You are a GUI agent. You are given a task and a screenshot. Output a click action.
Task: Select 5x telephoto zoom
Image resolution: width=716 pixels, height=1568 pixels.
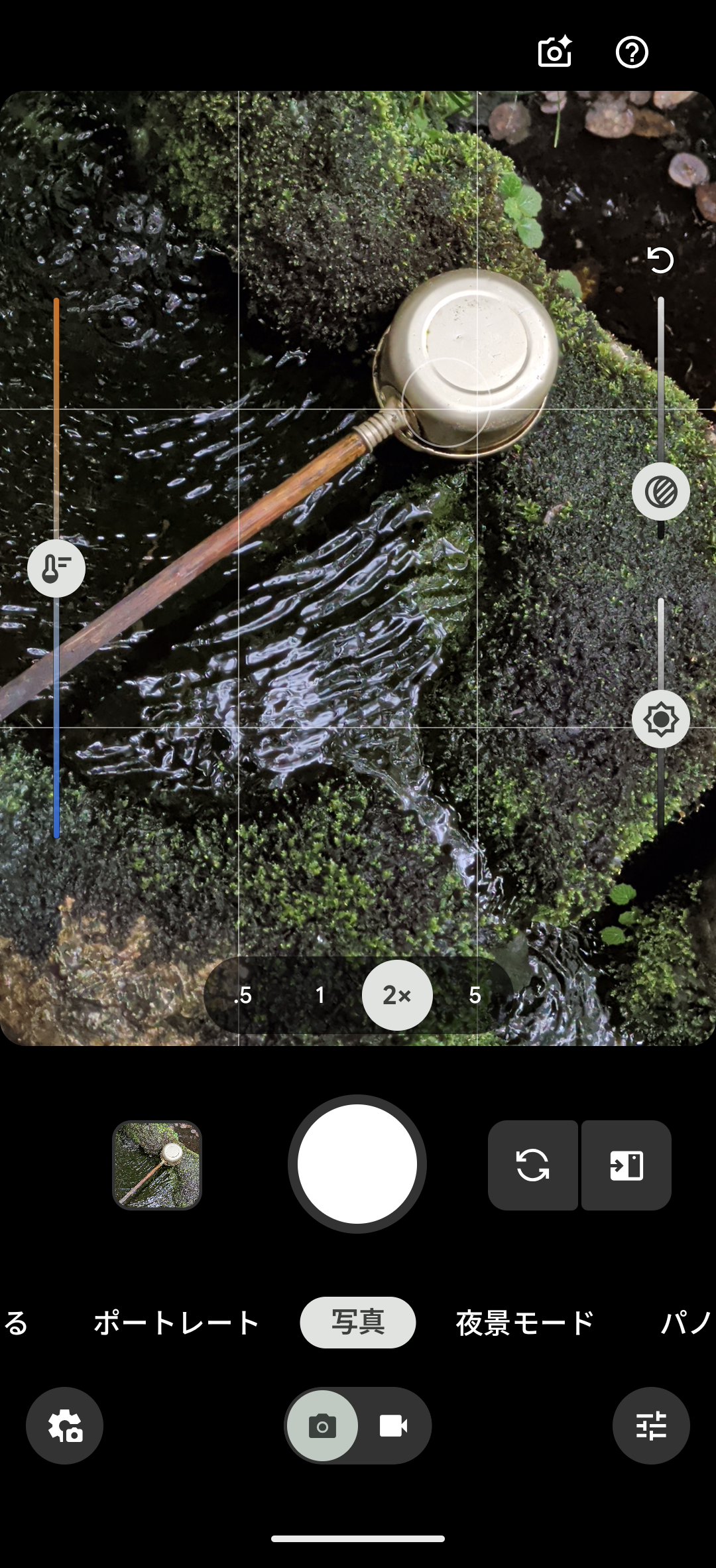point(475,995)
